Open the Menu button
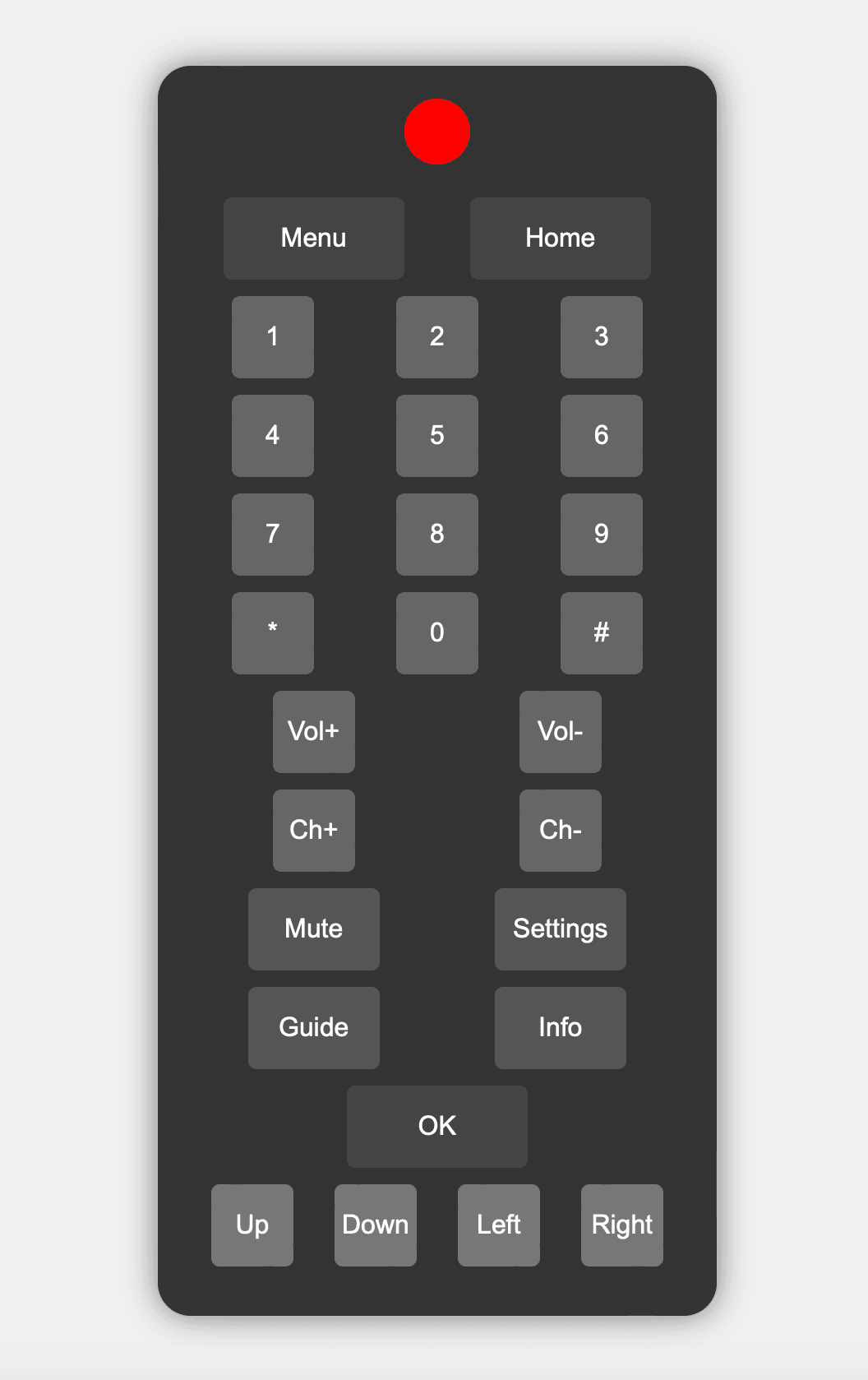This screenshot has height=1380, width=868. (314, 238)
